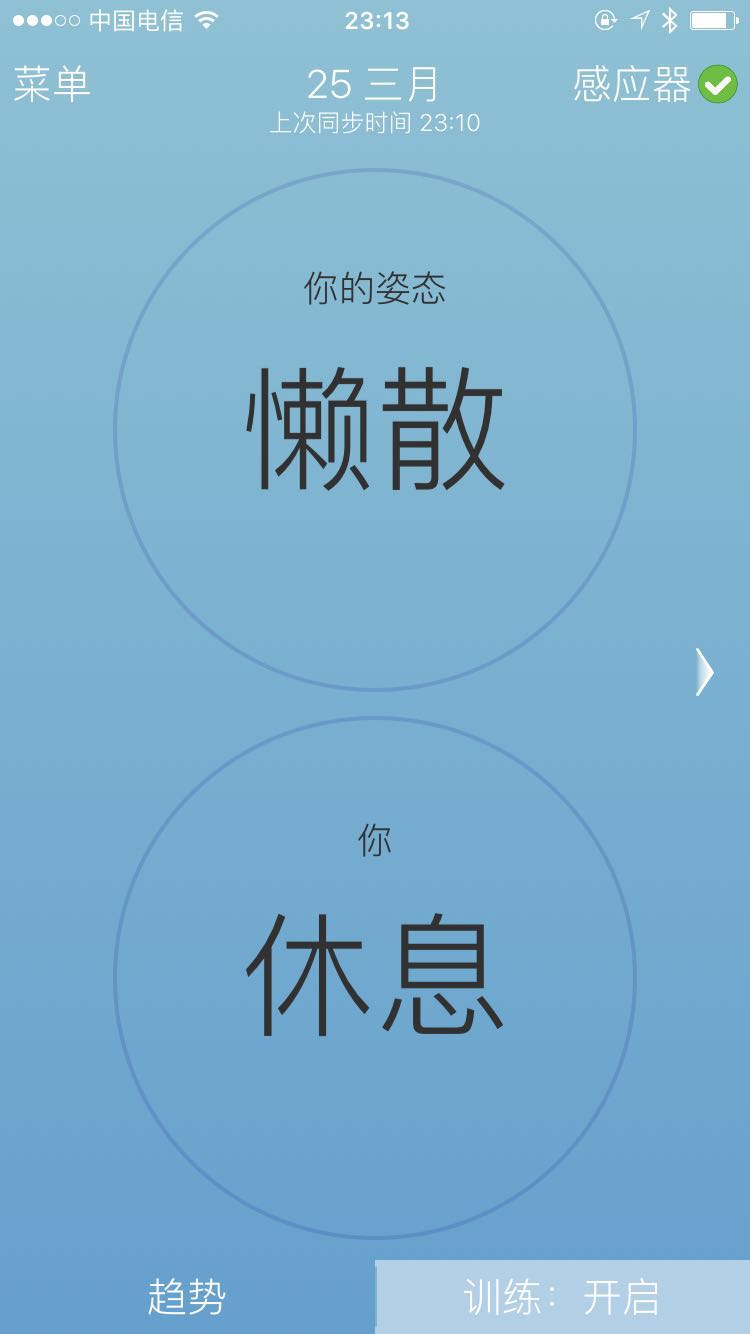Expand details with the right chevron arrow

point(704,672)
